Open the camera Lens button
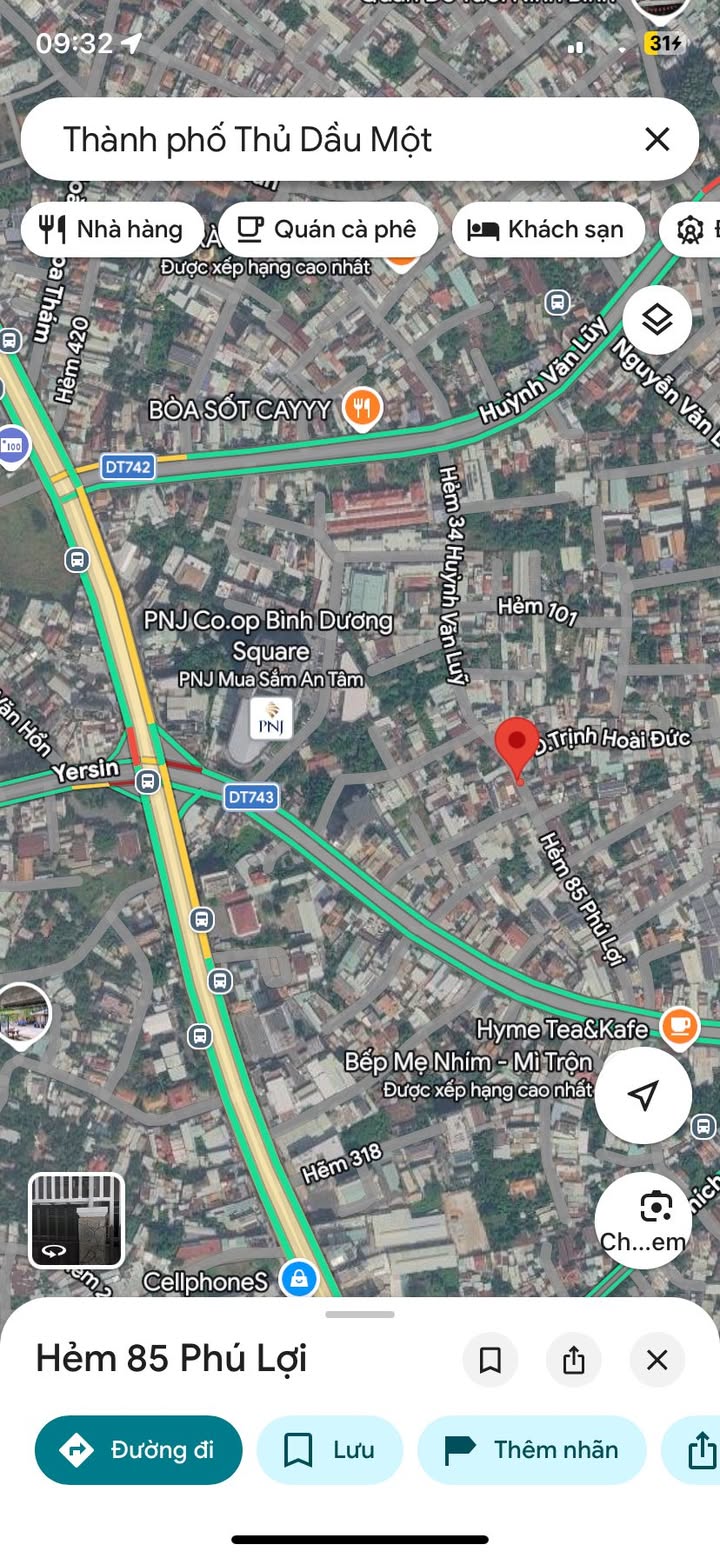 [643, 1220]
